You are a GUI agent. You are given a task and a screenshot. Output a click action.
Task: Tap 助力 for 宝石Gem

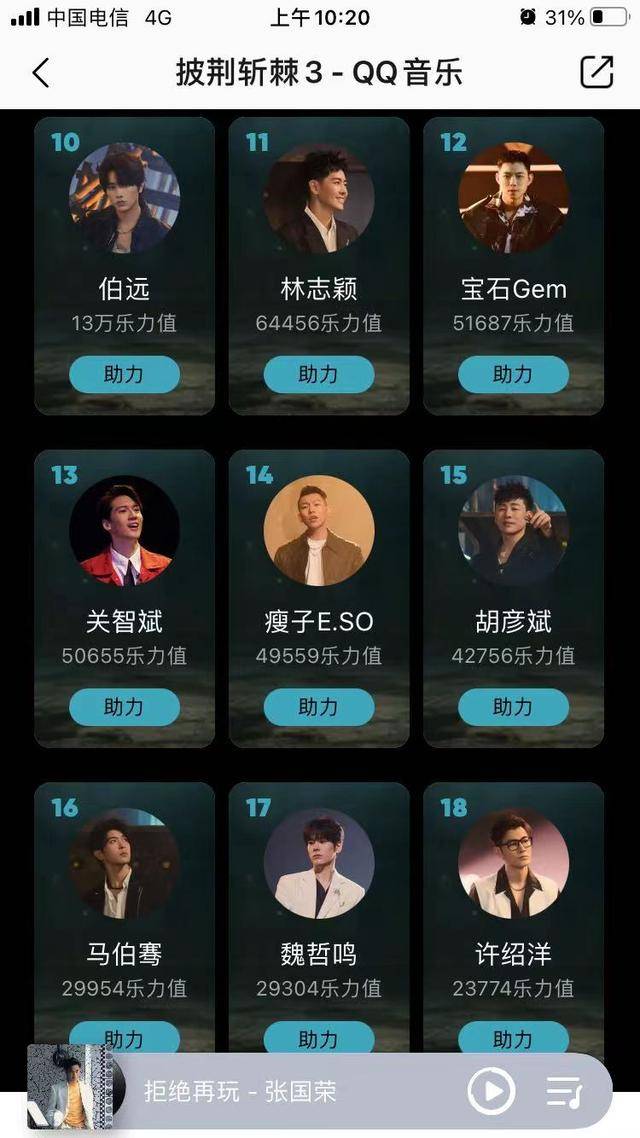point(513,375)
